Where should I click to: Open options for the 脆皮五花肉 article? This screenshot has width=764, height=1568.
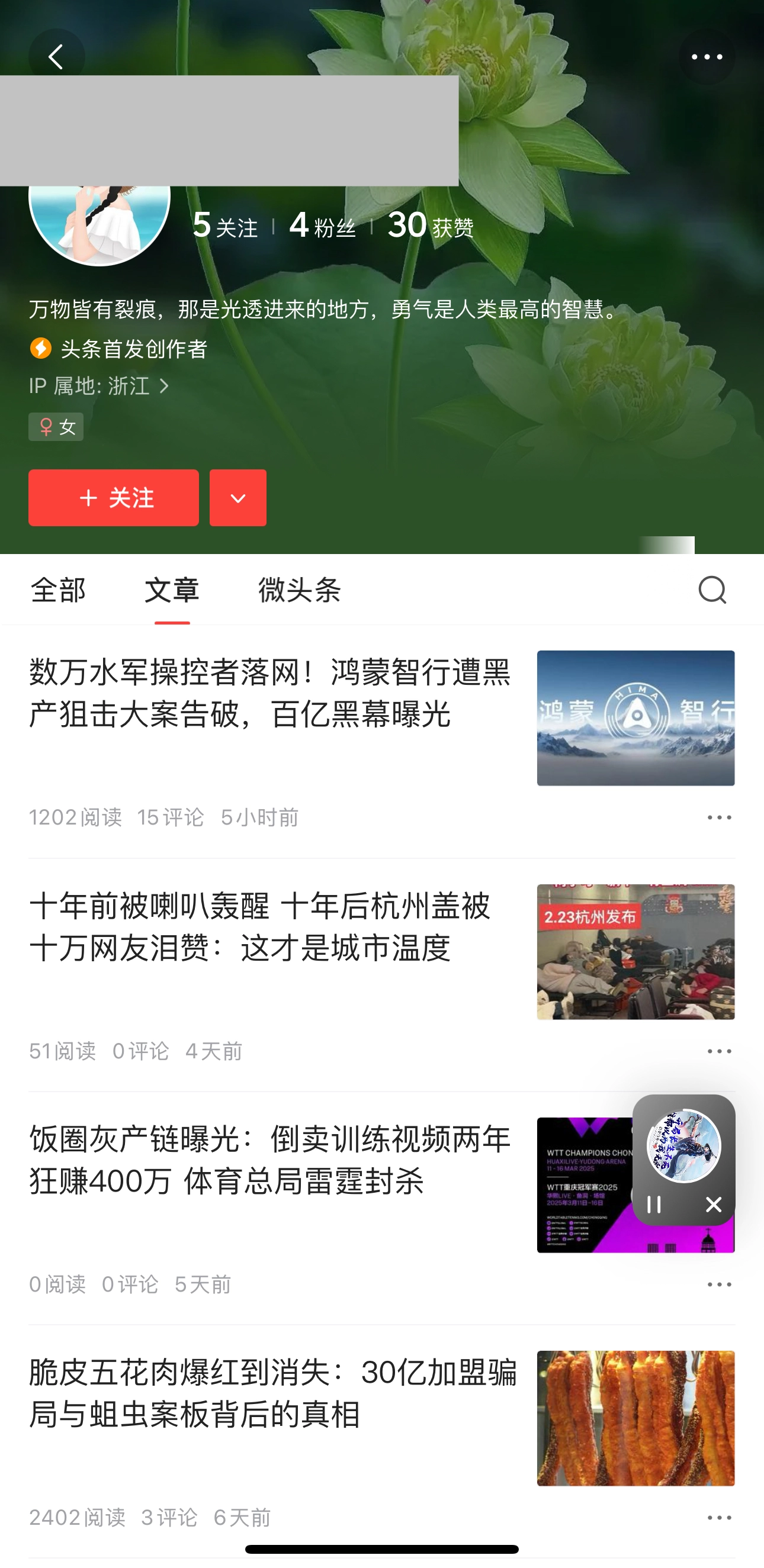[x=719, y=1517]
